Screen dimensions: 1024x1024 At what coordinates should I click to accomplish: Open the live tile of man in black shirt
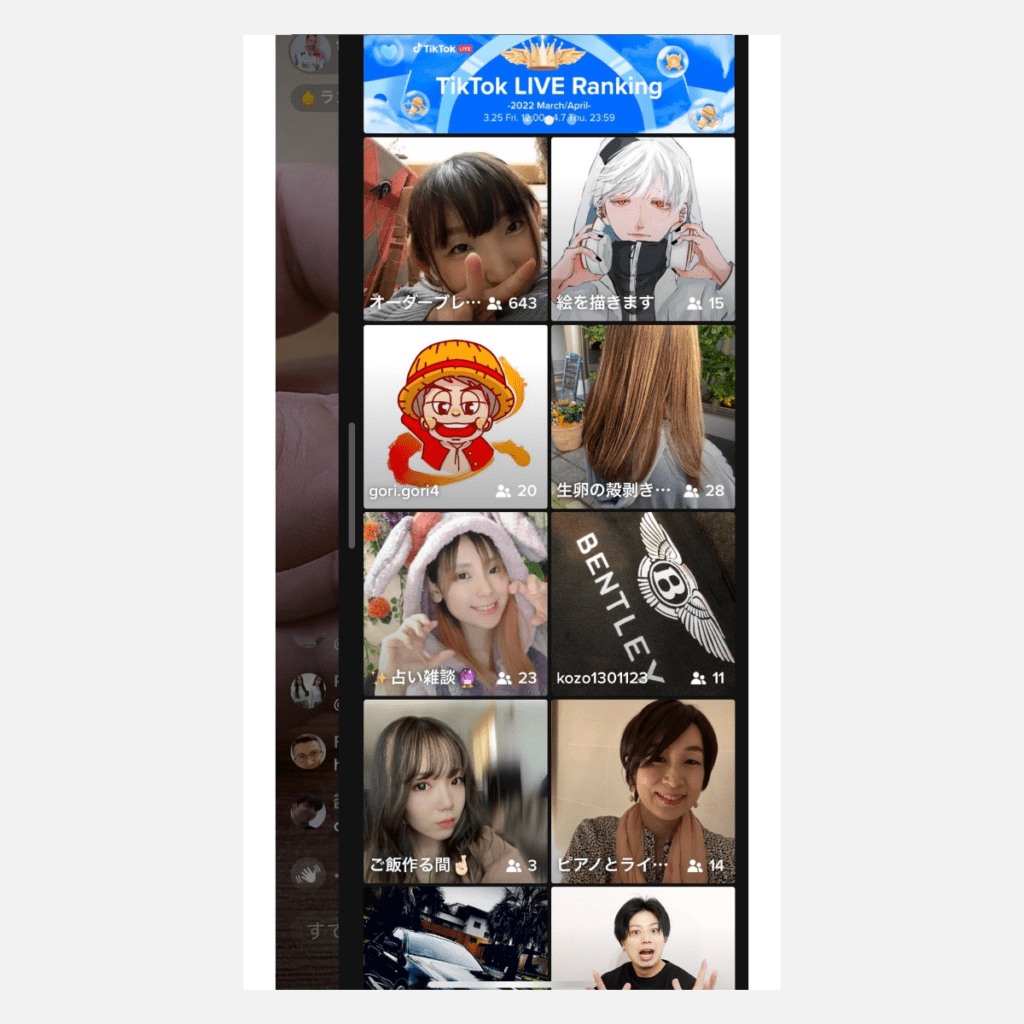tap(642, 938)
